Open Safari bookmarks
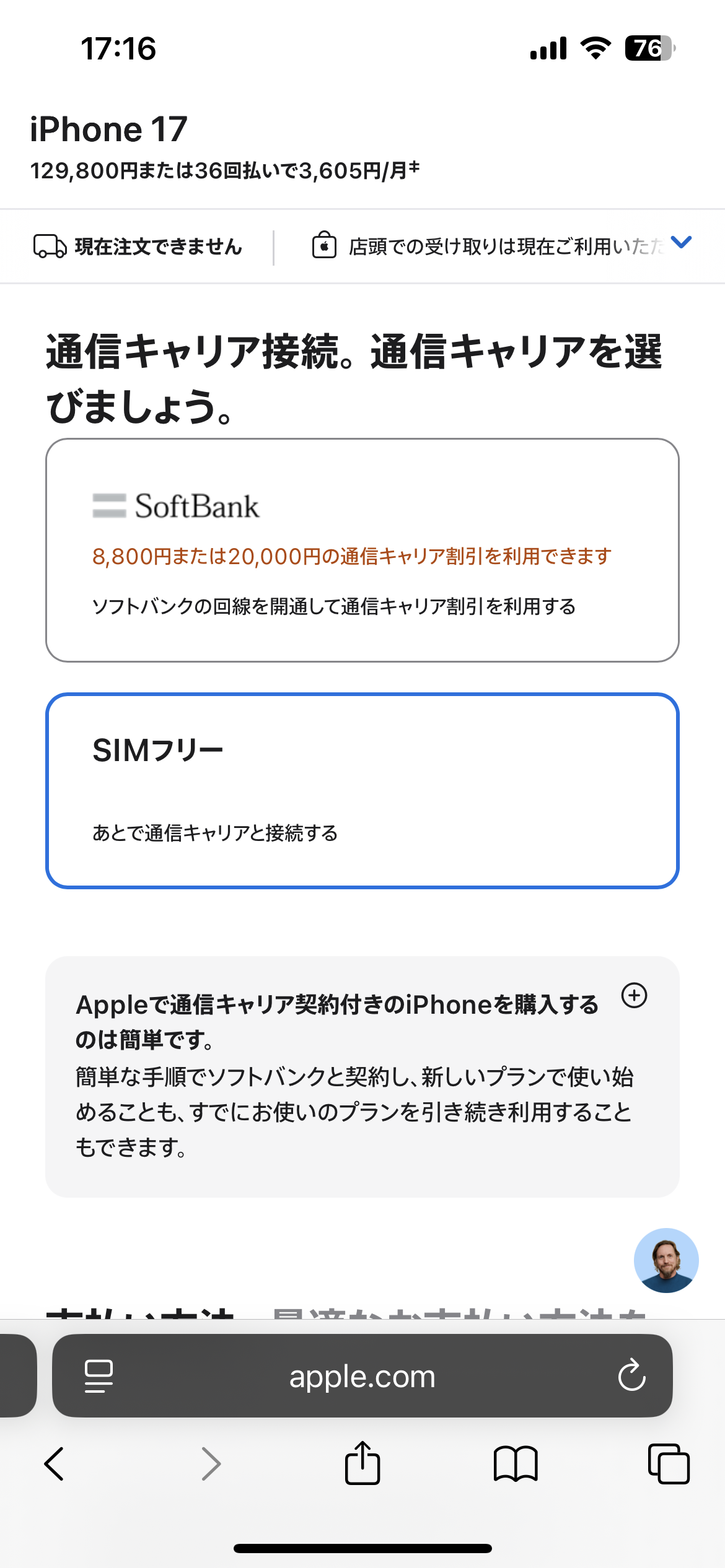The image size is (725, 1568). pos(515,1464)
